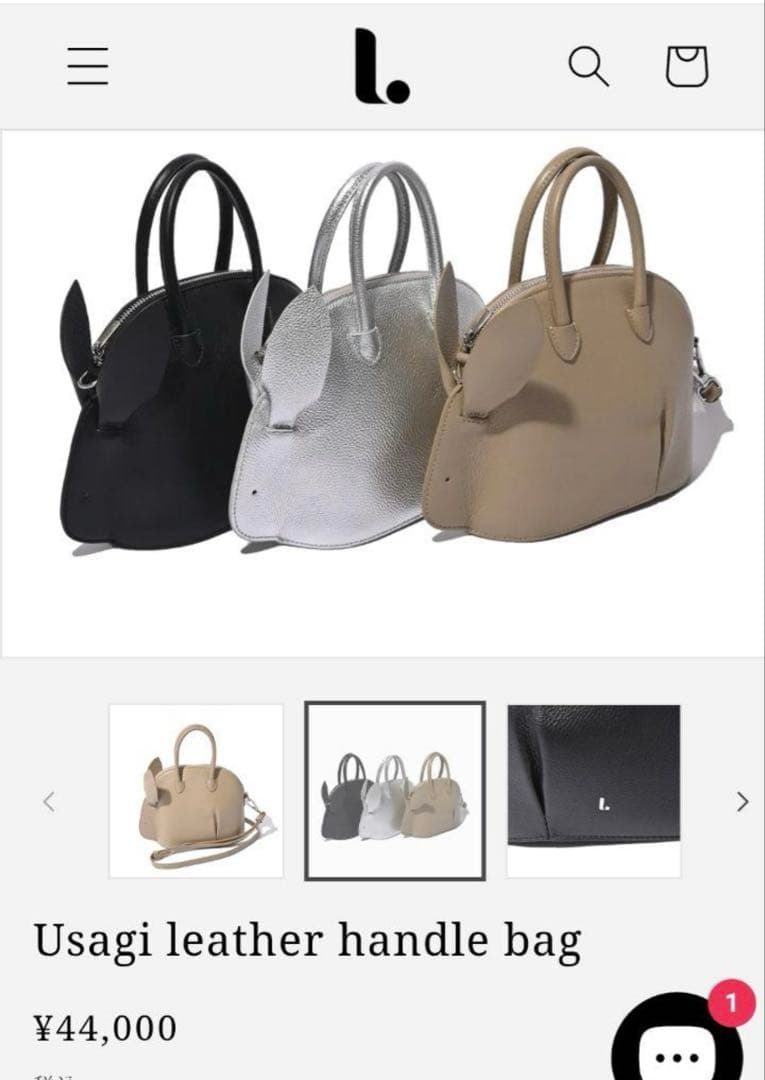
Task: Open the main three-bag product image
Action: (382, 392)
